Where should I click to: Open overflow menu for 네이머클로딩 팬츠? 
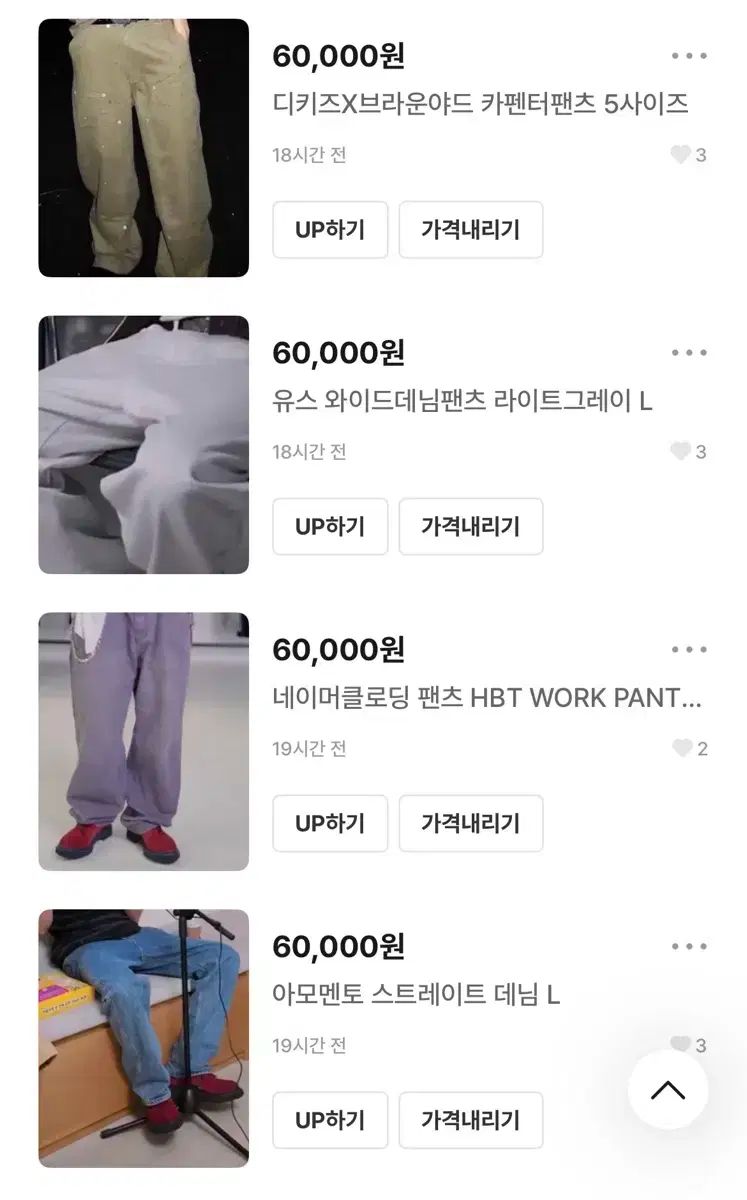point(689,650)
